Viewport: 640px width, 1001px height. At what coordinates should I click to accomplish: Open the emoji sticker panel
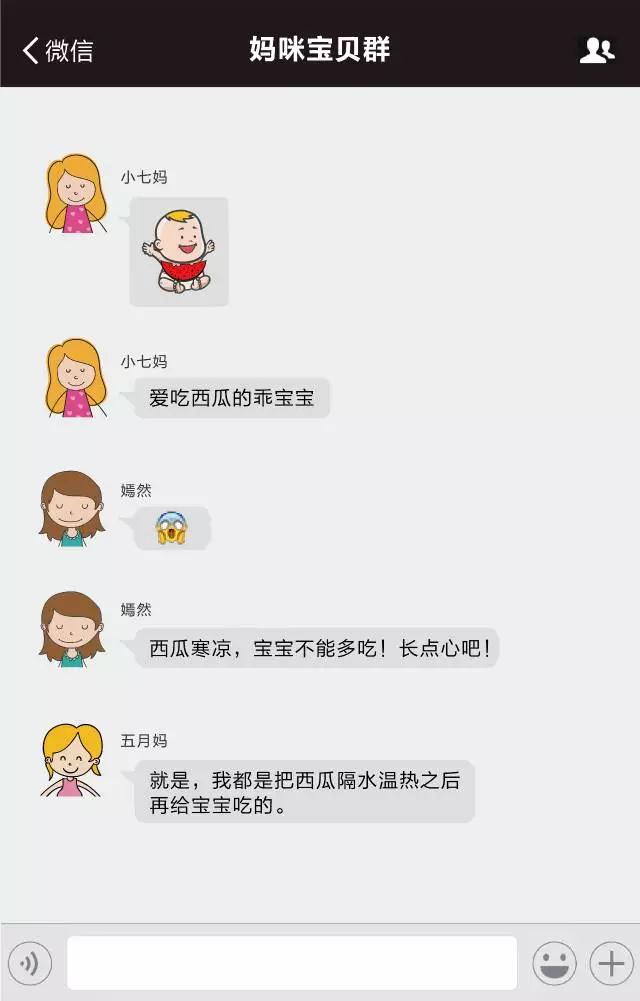point(554,964)
